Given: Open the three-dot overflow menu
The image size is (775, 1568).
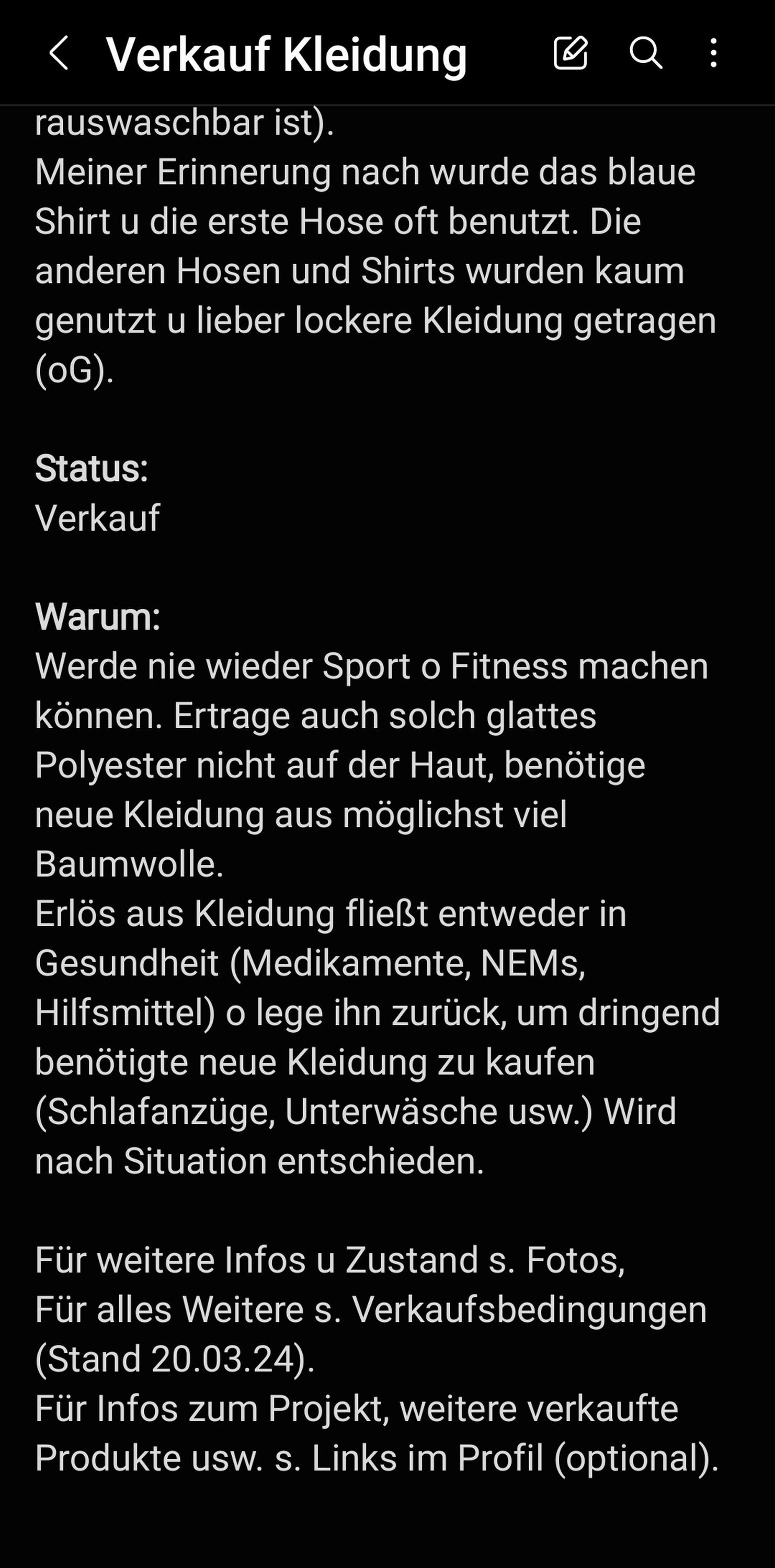Looking at the screenshot, I should 713,53.
